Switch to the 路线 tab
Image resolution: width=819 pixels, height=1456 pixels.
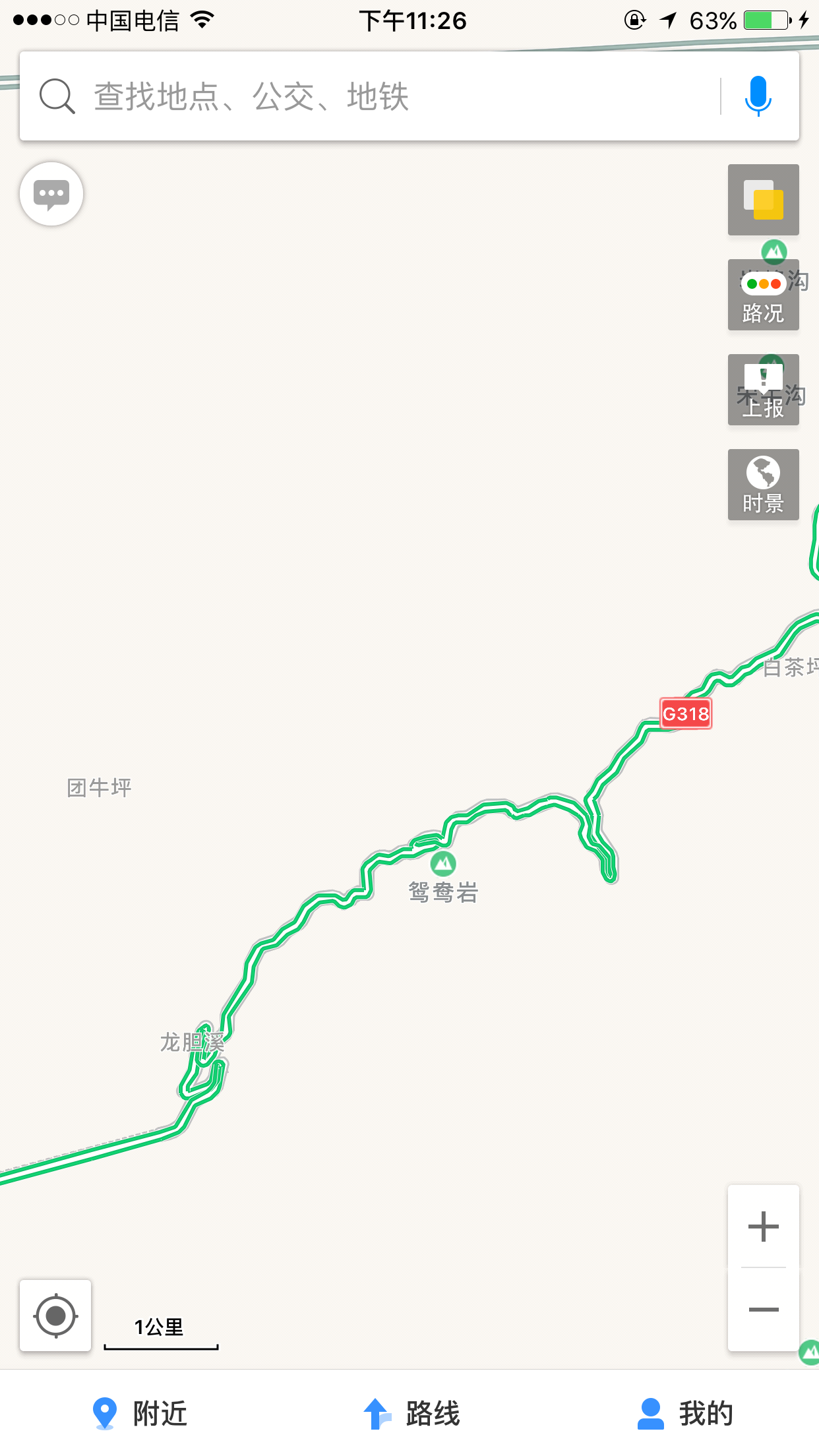point(411,1413)
